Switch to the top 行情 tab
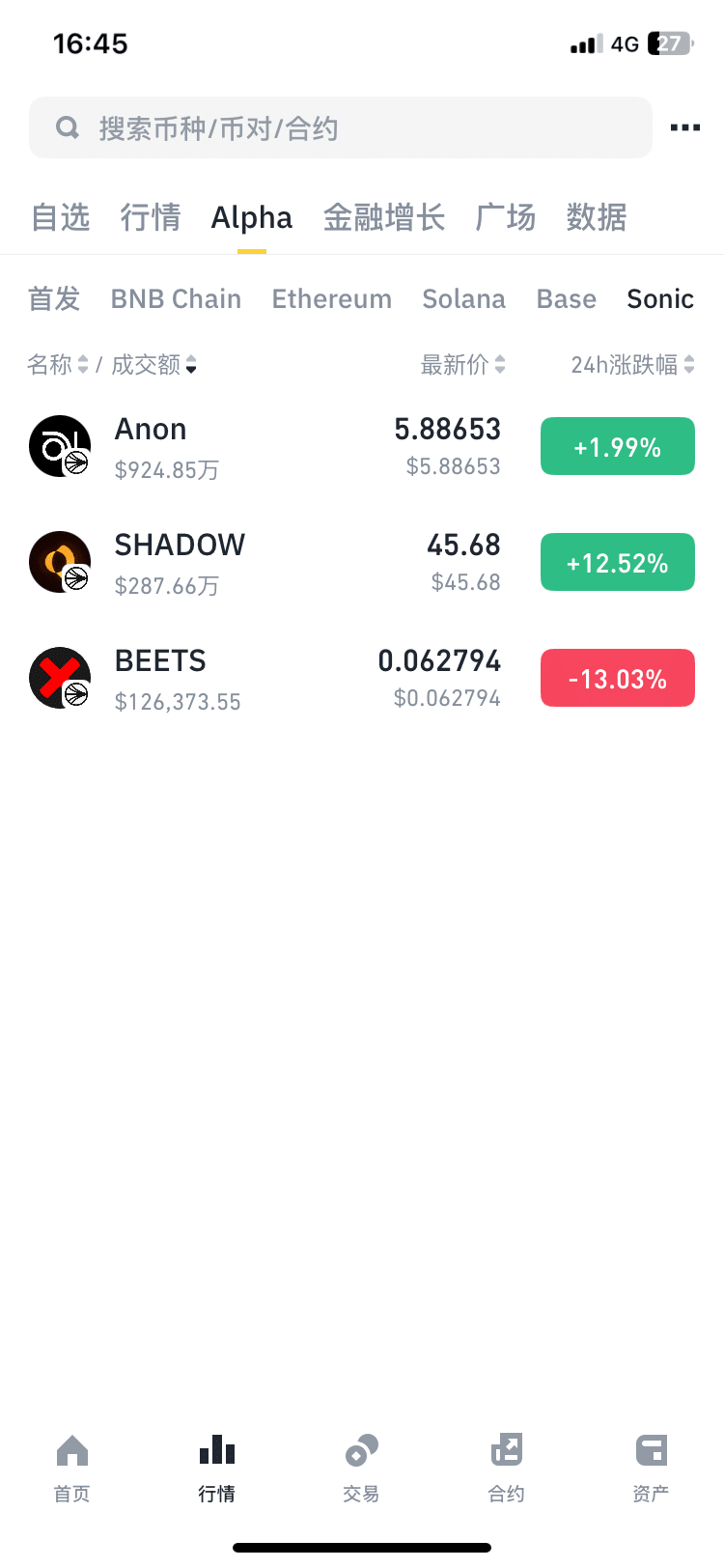 click(151, 217)
